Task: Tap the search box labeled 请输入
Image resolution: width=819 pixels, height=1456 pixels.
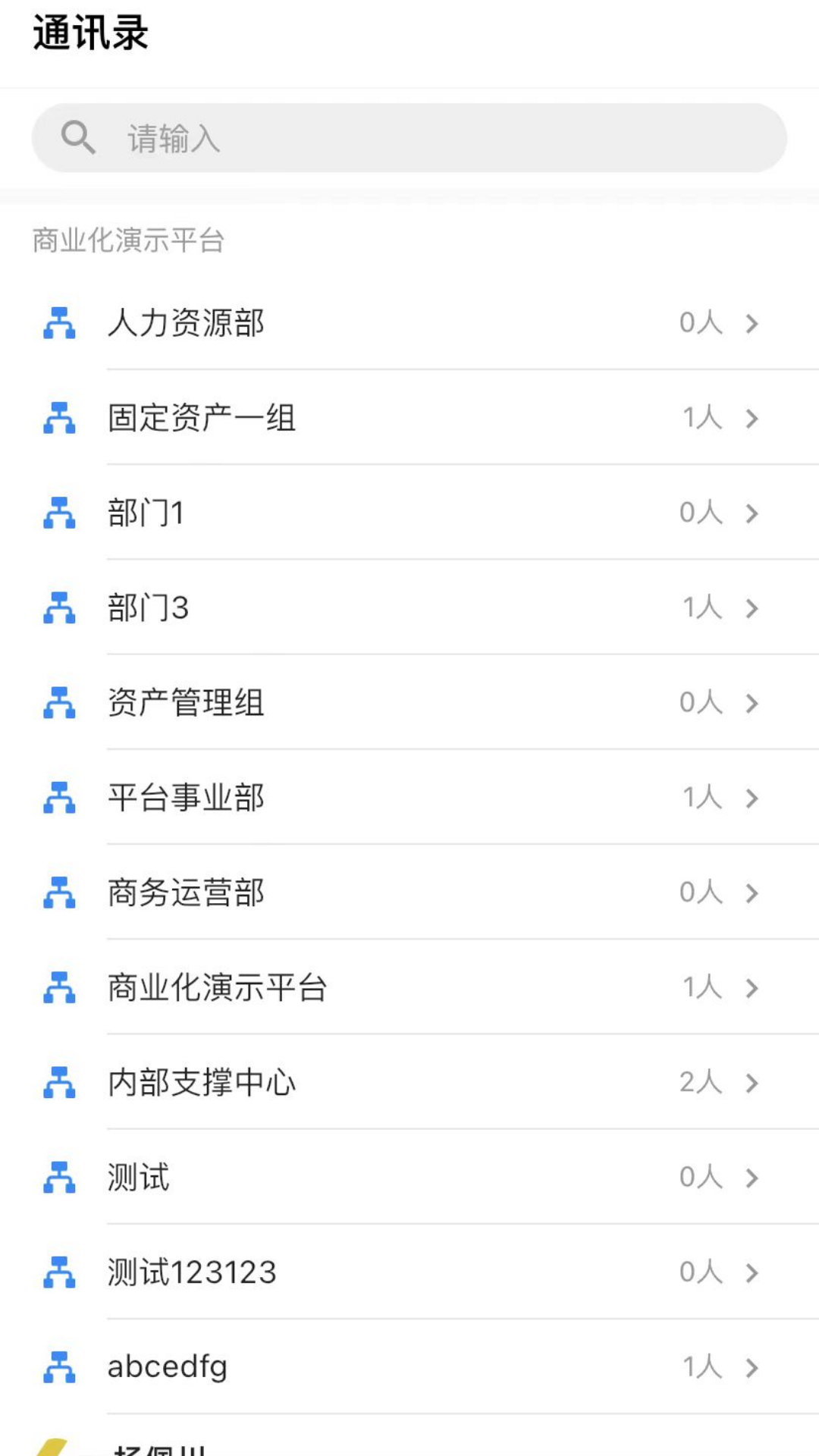Action: [x=409, y=138]
